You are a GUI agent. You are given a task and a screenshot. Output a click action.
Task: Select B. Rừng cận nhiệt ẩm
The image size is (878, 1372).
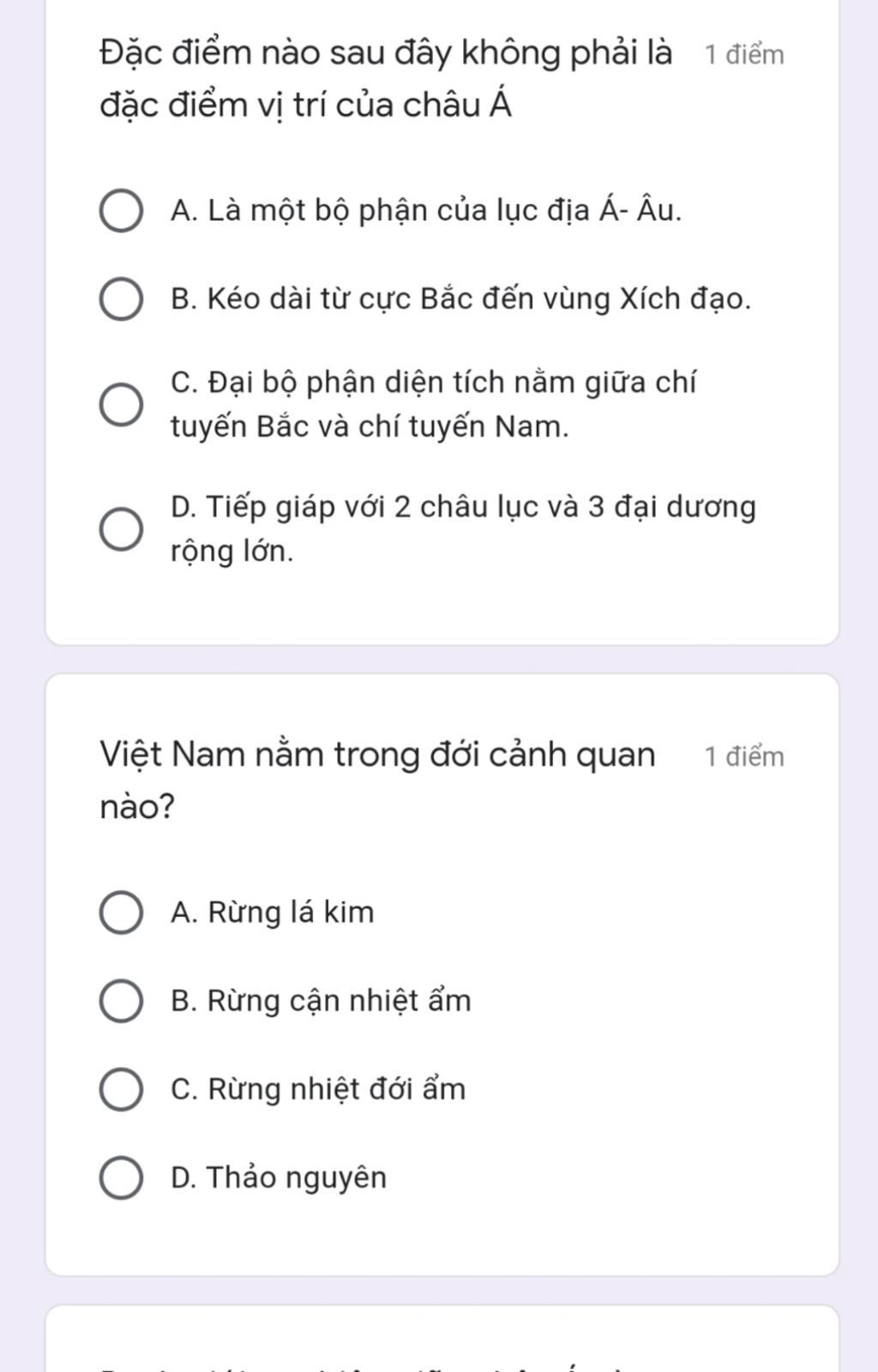(121, 1001)
